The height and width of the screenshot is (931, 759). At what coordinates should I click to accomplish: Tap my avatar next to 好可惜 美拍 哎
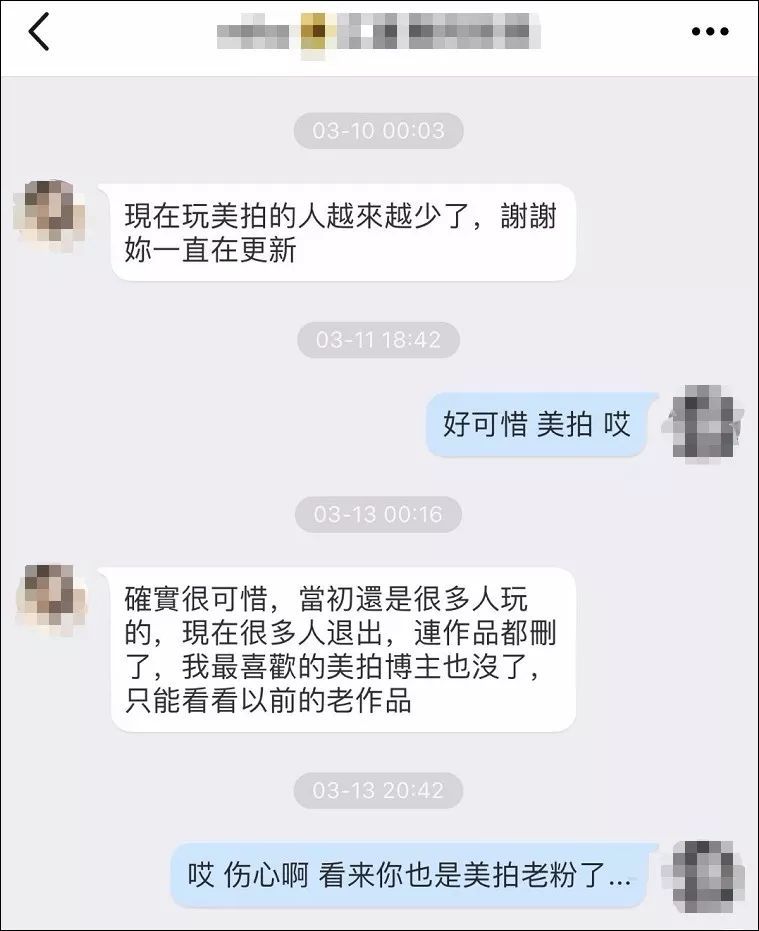click(x=705, y=422)
